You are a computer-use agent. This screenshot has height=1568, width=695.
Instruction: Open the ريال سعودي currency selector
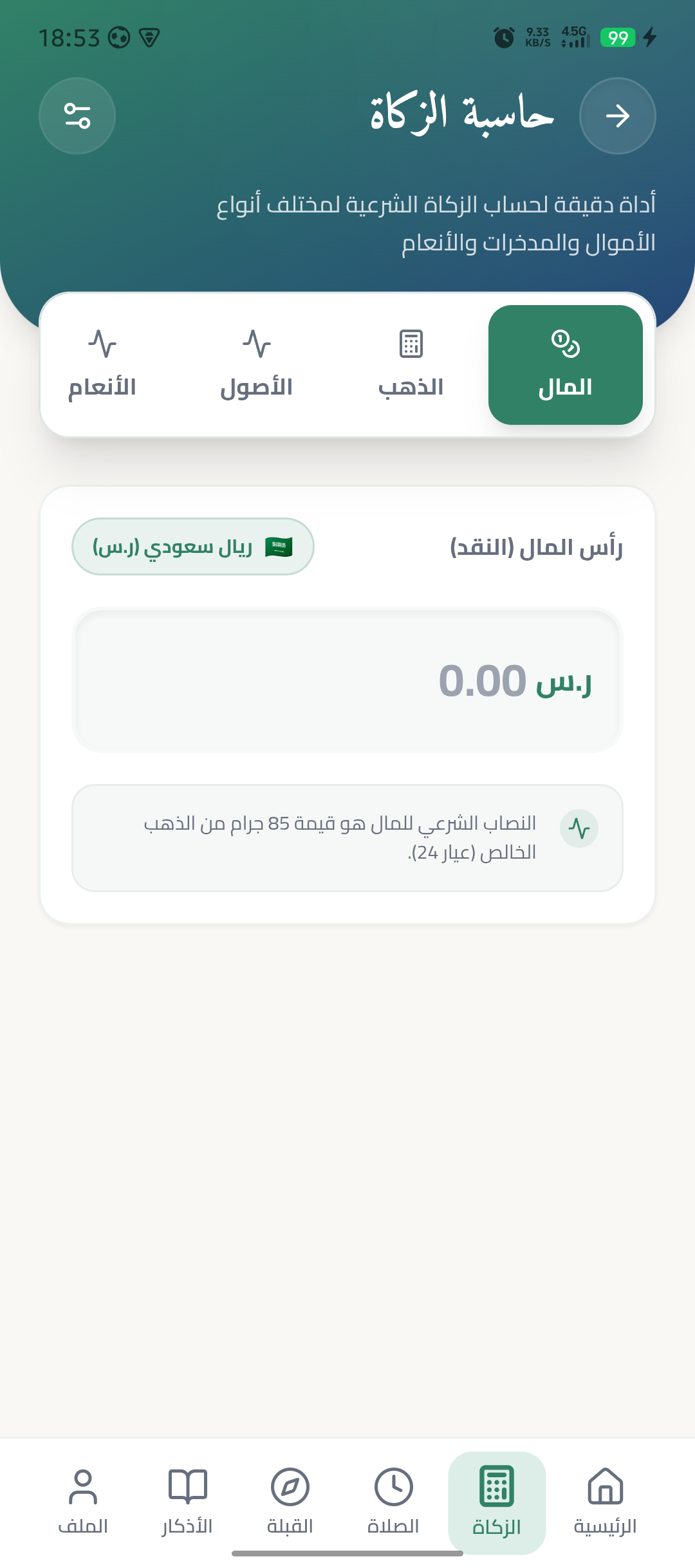tap(192, 546)
